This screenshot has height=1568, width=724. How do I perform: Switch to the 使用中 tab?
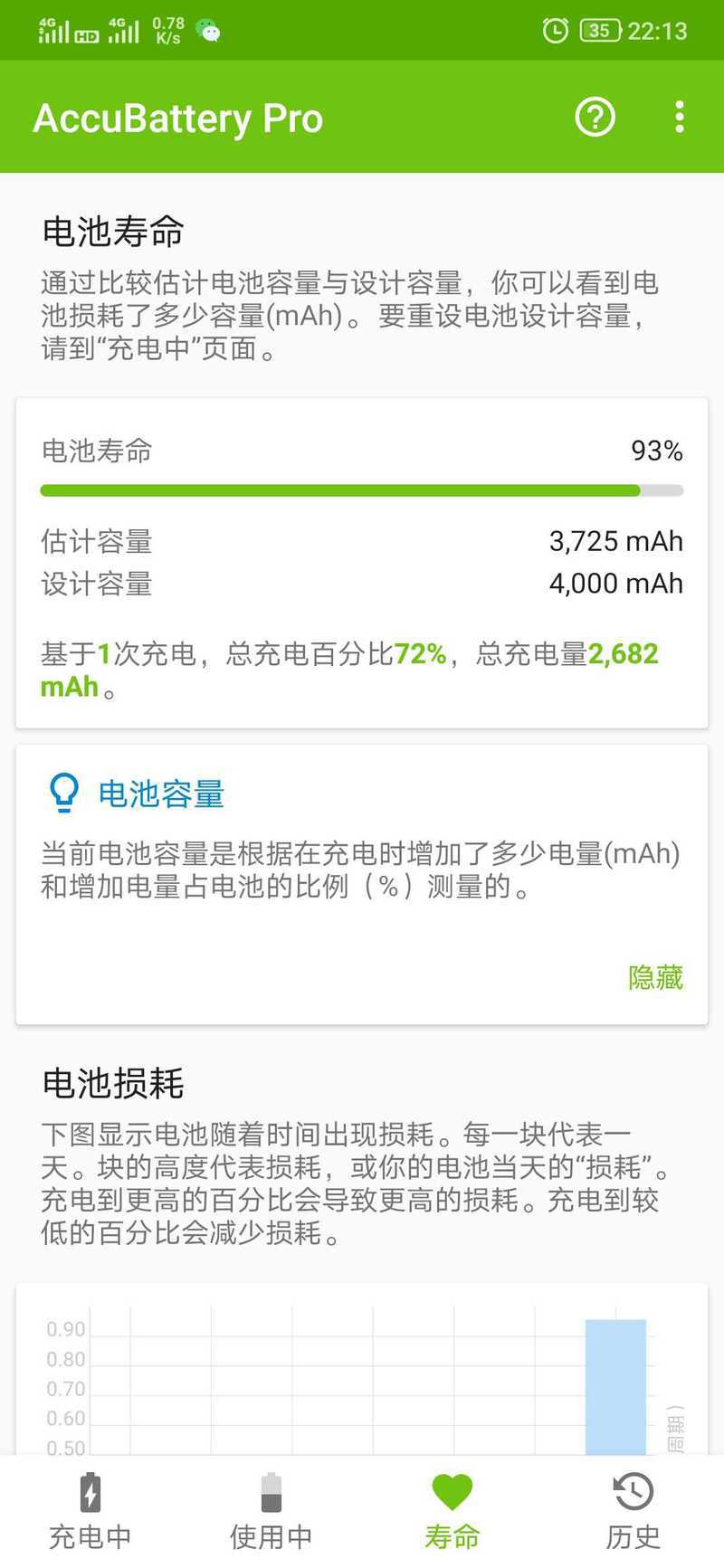coord(271,1511)
